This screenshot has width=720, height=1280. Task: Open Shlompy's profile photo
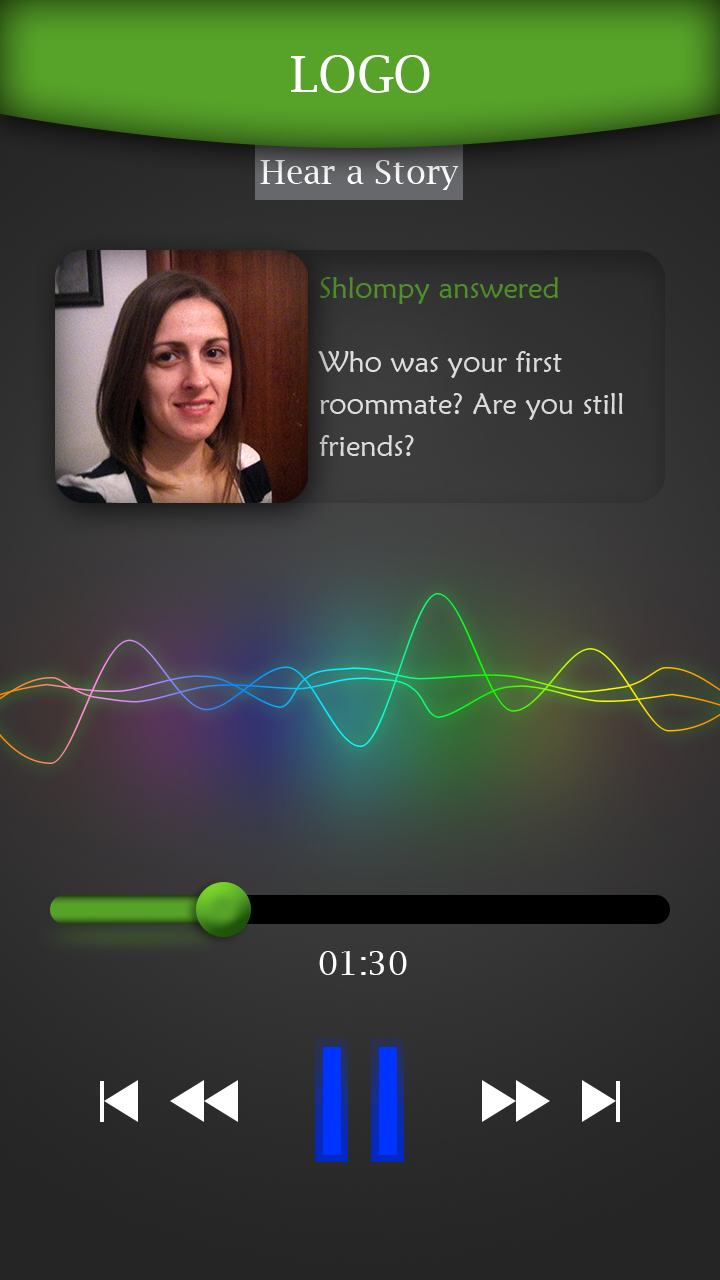[181, 376]
